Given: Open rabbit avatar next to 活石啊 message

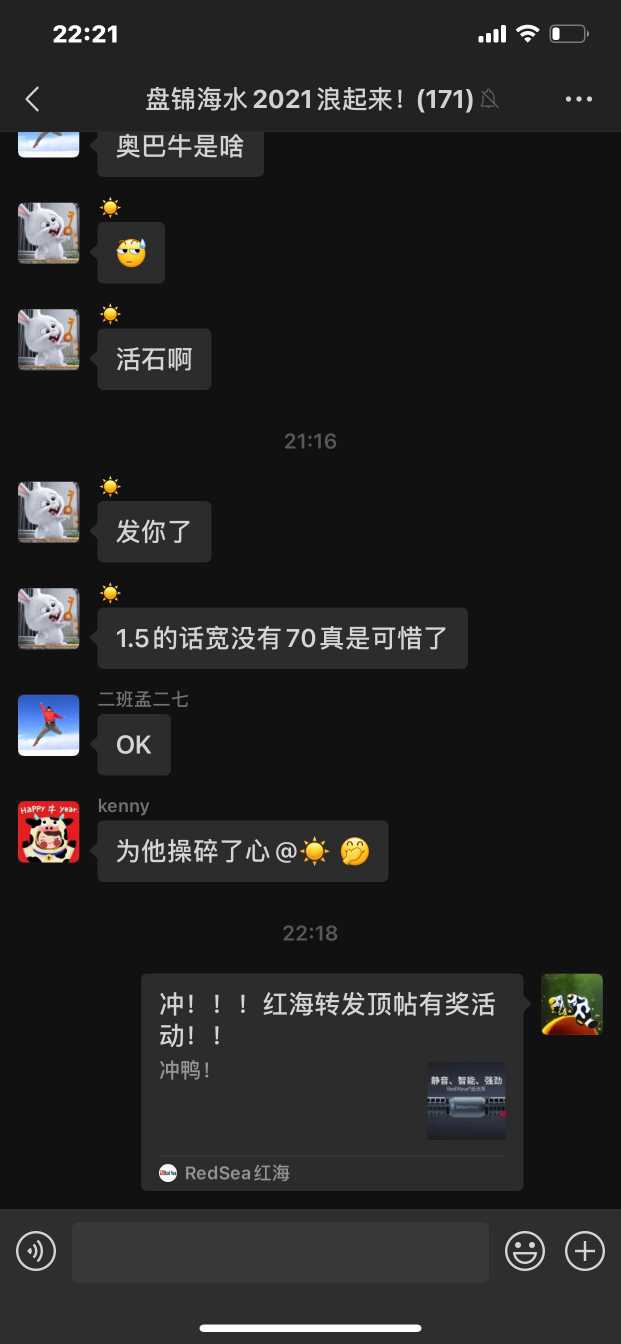Looking at the screenshot, I should coord(49,339).
